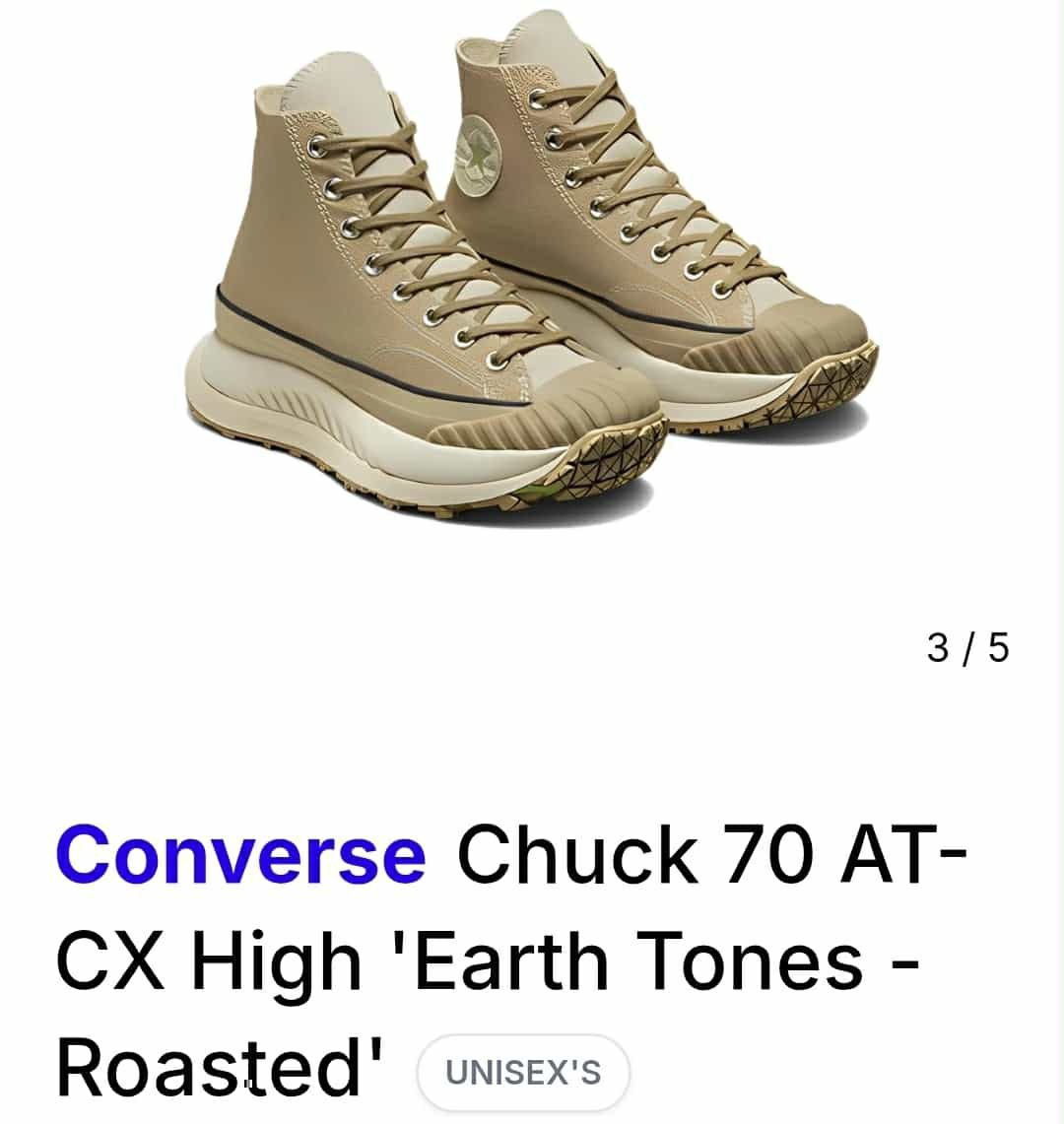Tap the white background beside the counter

[591, 647]
